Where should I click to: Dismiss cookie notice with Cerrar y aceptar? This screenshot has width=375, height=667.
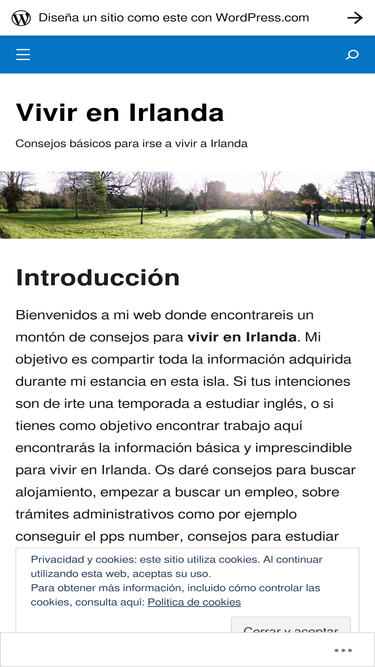[x=291, y=625]
